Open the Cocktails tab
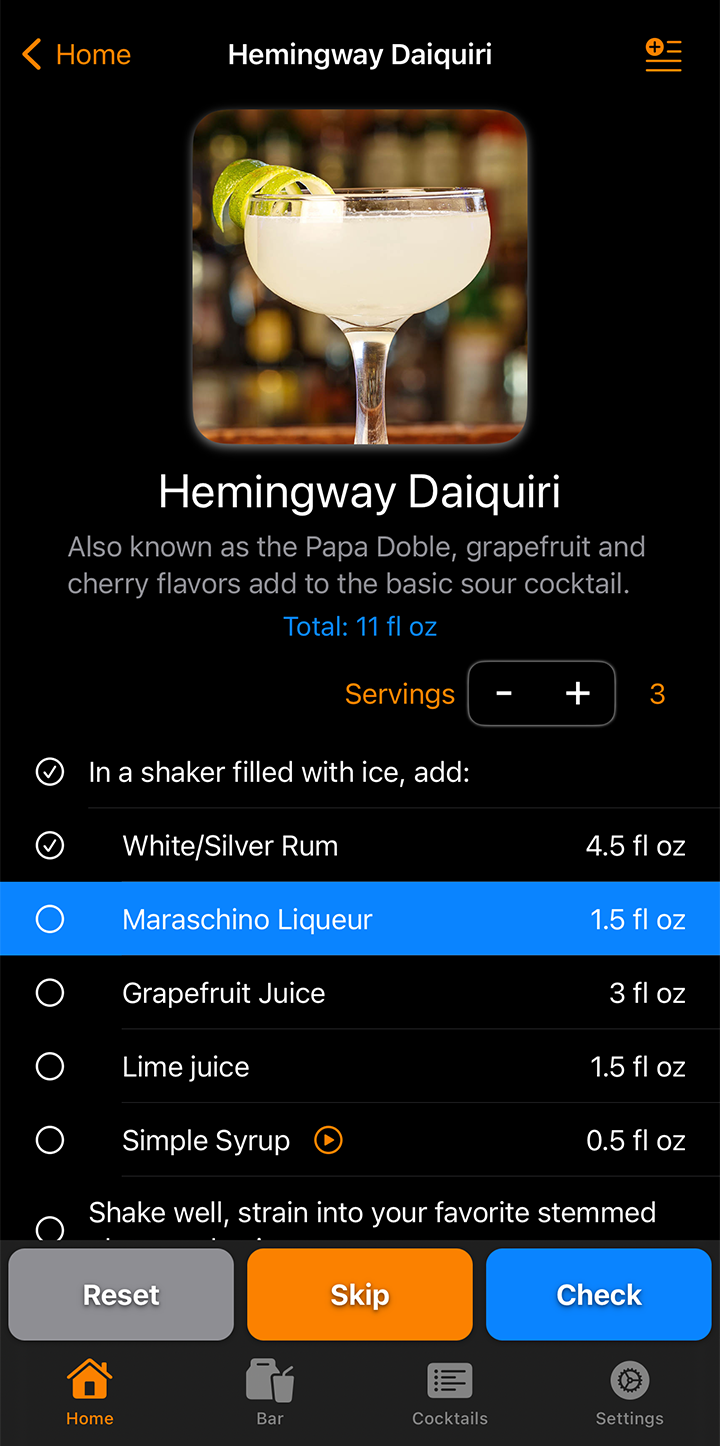This screenshot has height=1446, width=720. click(450, 1393)
